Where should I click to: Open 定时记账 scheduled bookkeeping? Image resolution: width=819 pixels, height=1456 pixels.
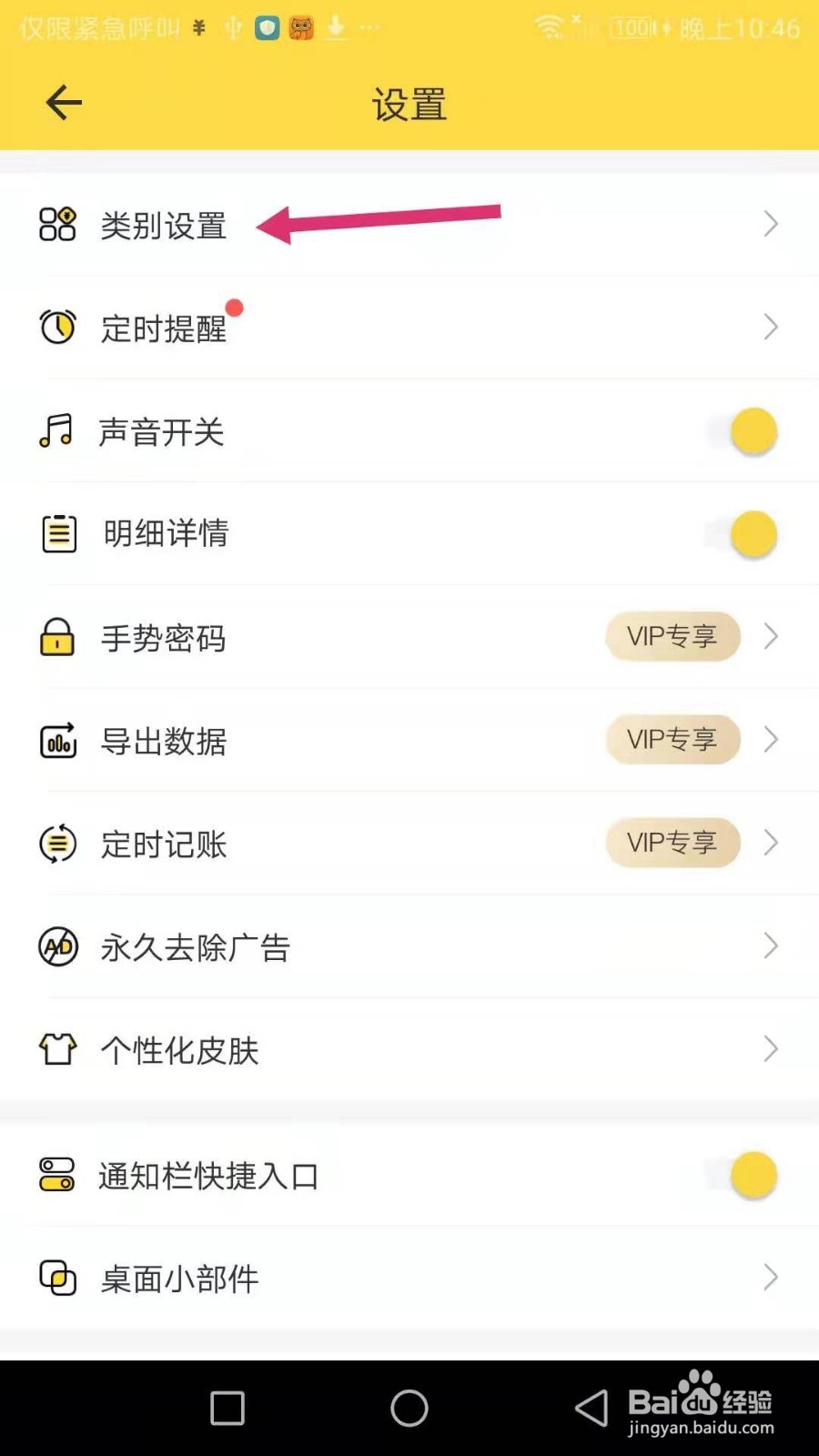click(164, 844)
